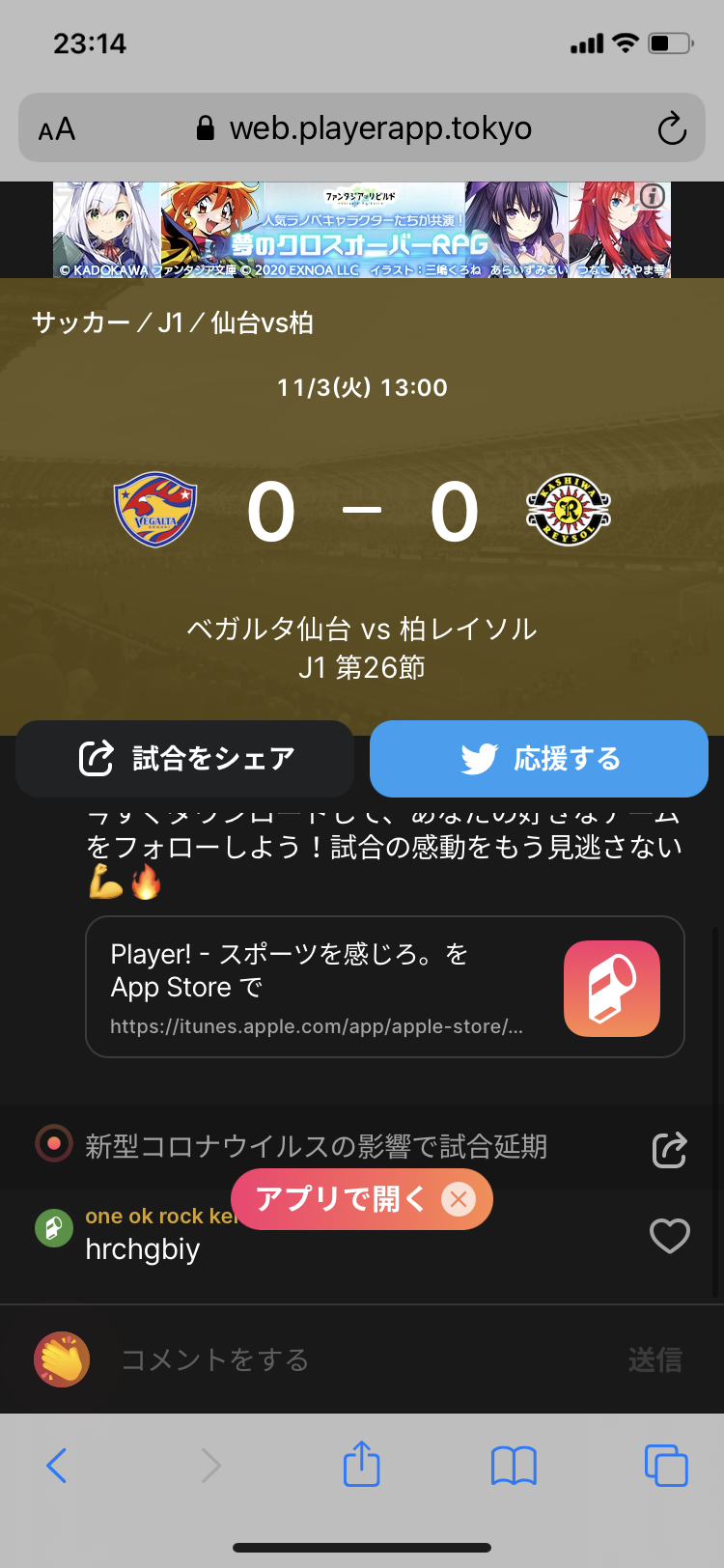The image size is (724, 1568).
Task: Share the 新型コロナウイルス postponement post
Action: click(669, 1149)
